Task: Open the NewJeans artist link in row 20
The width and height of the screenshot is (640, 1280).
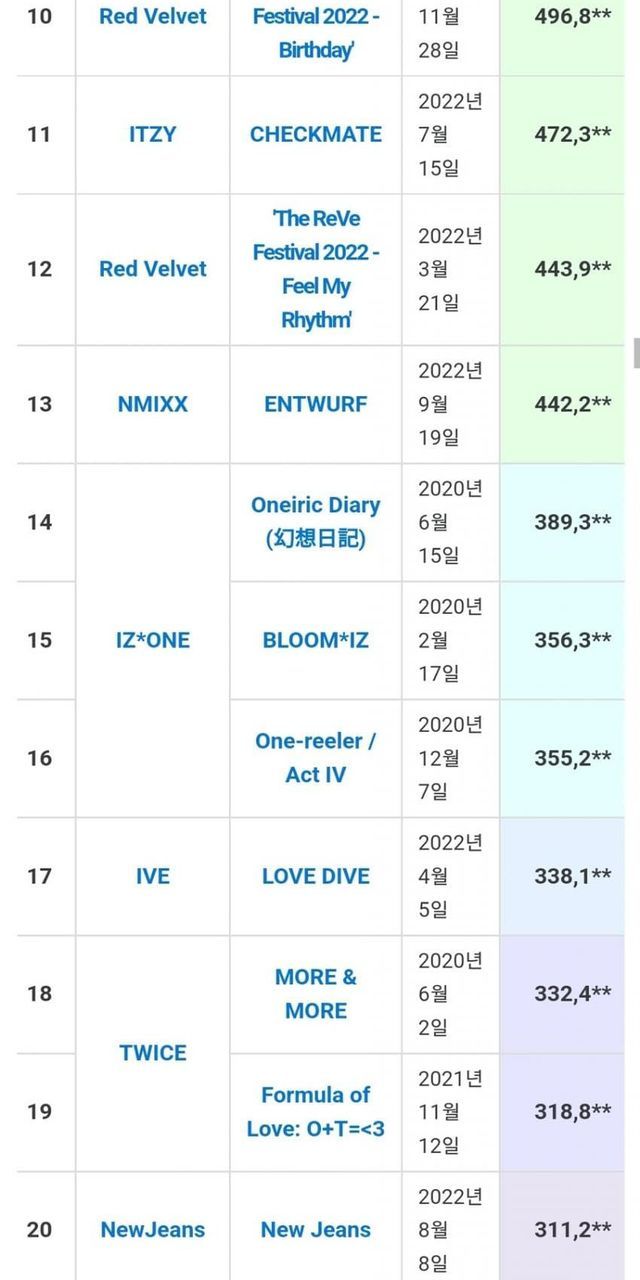Action: tap(152, 1230)
